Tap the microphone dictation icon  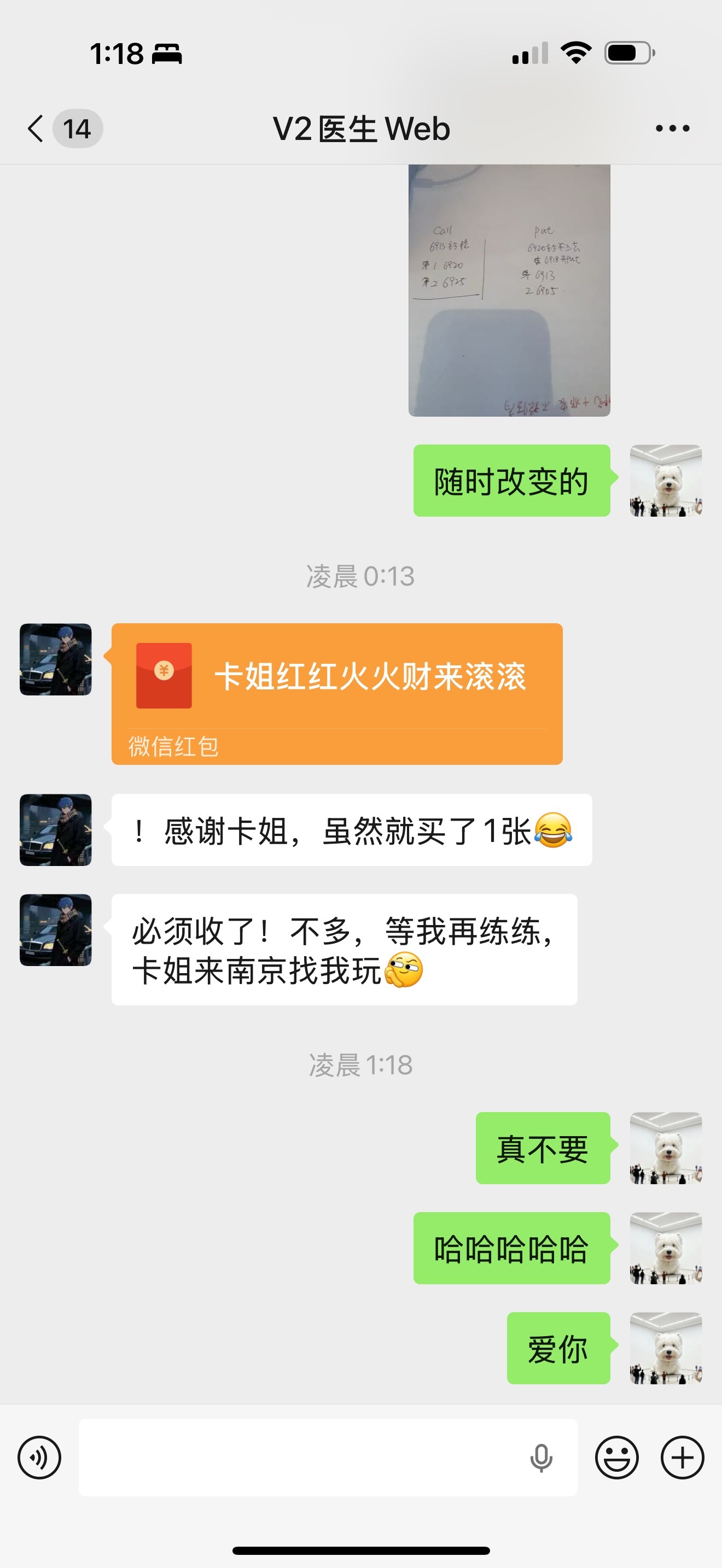coord(540,1458)
